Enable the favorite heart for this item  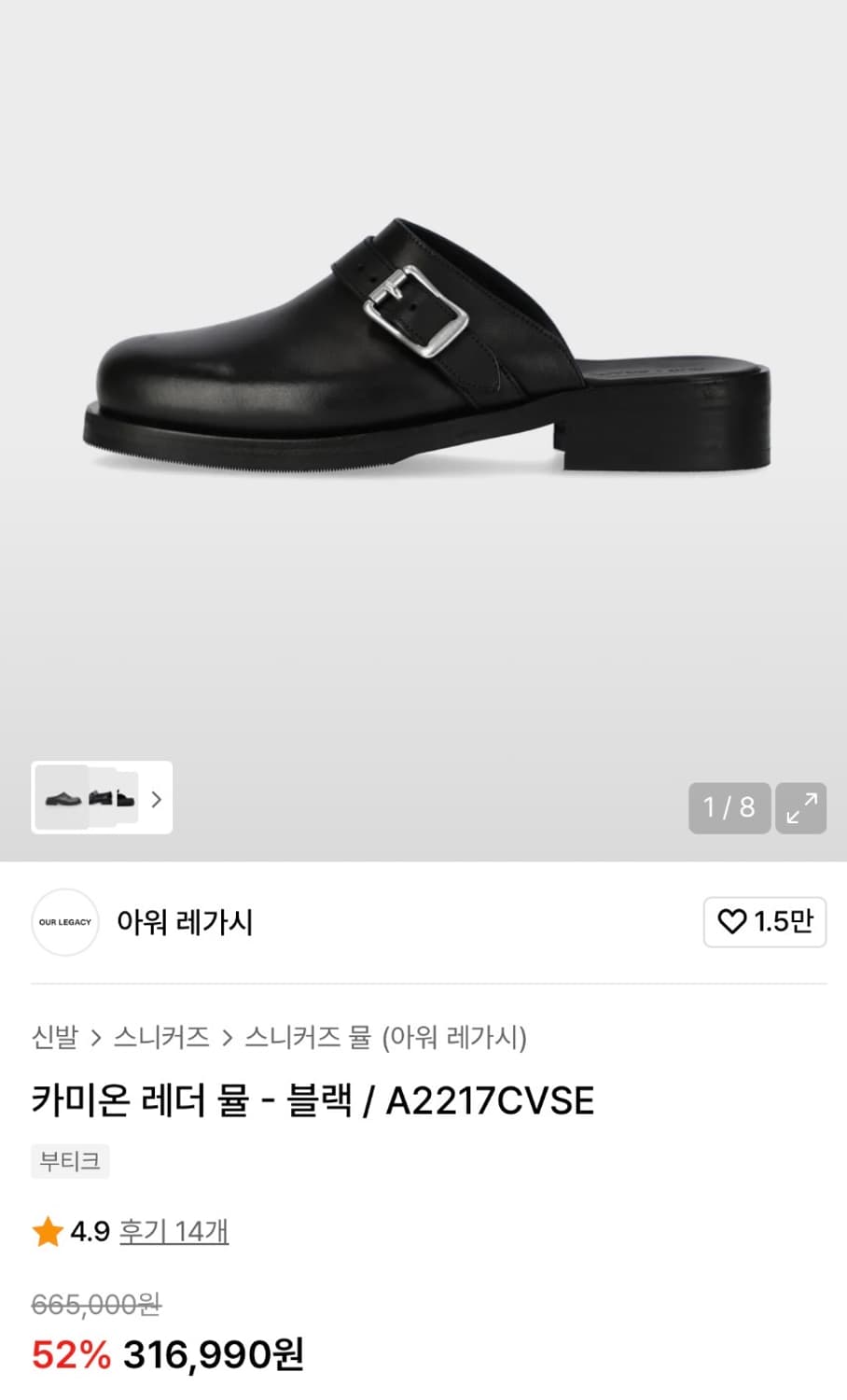[733, 921]
